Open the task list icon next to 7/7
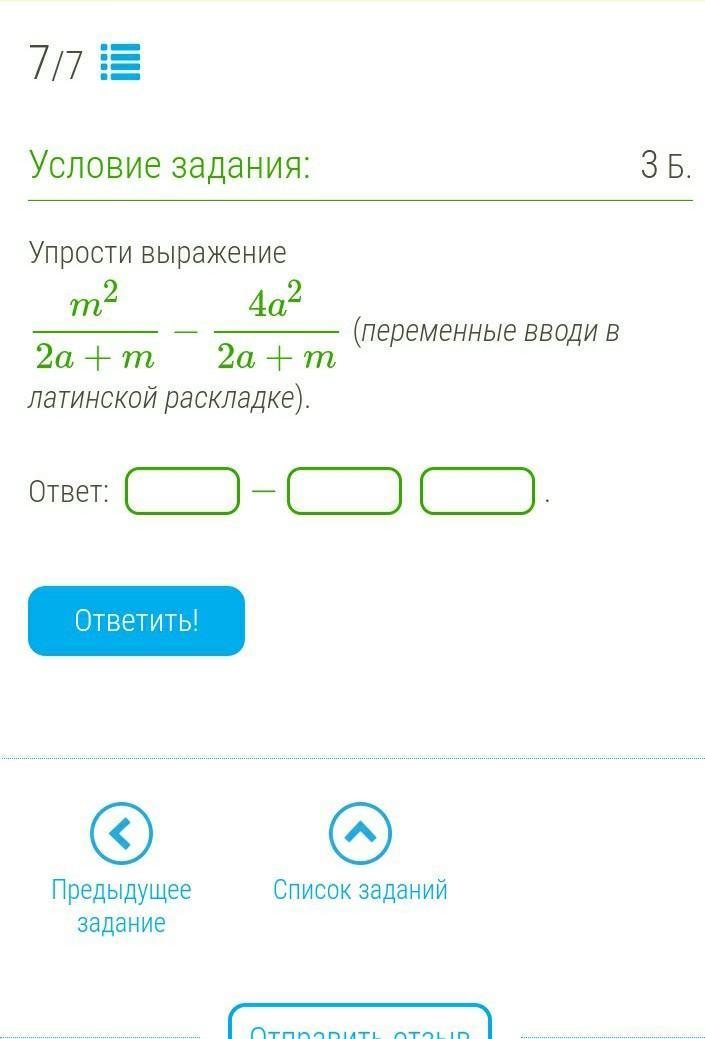This screenshot has width=705, height=1039. pos(121,63)
